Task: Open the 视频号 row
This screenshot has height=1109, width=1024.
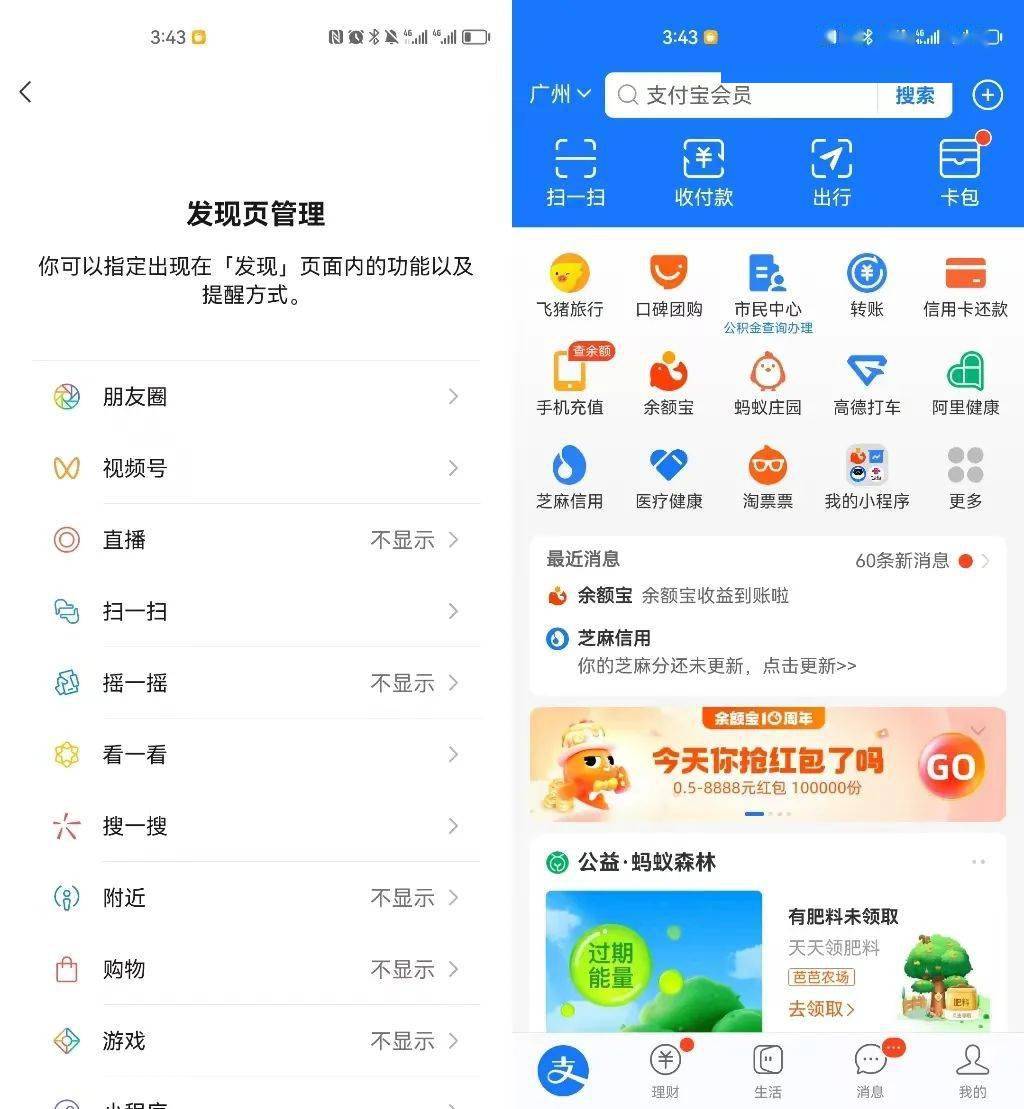Action: click(256, 468)
